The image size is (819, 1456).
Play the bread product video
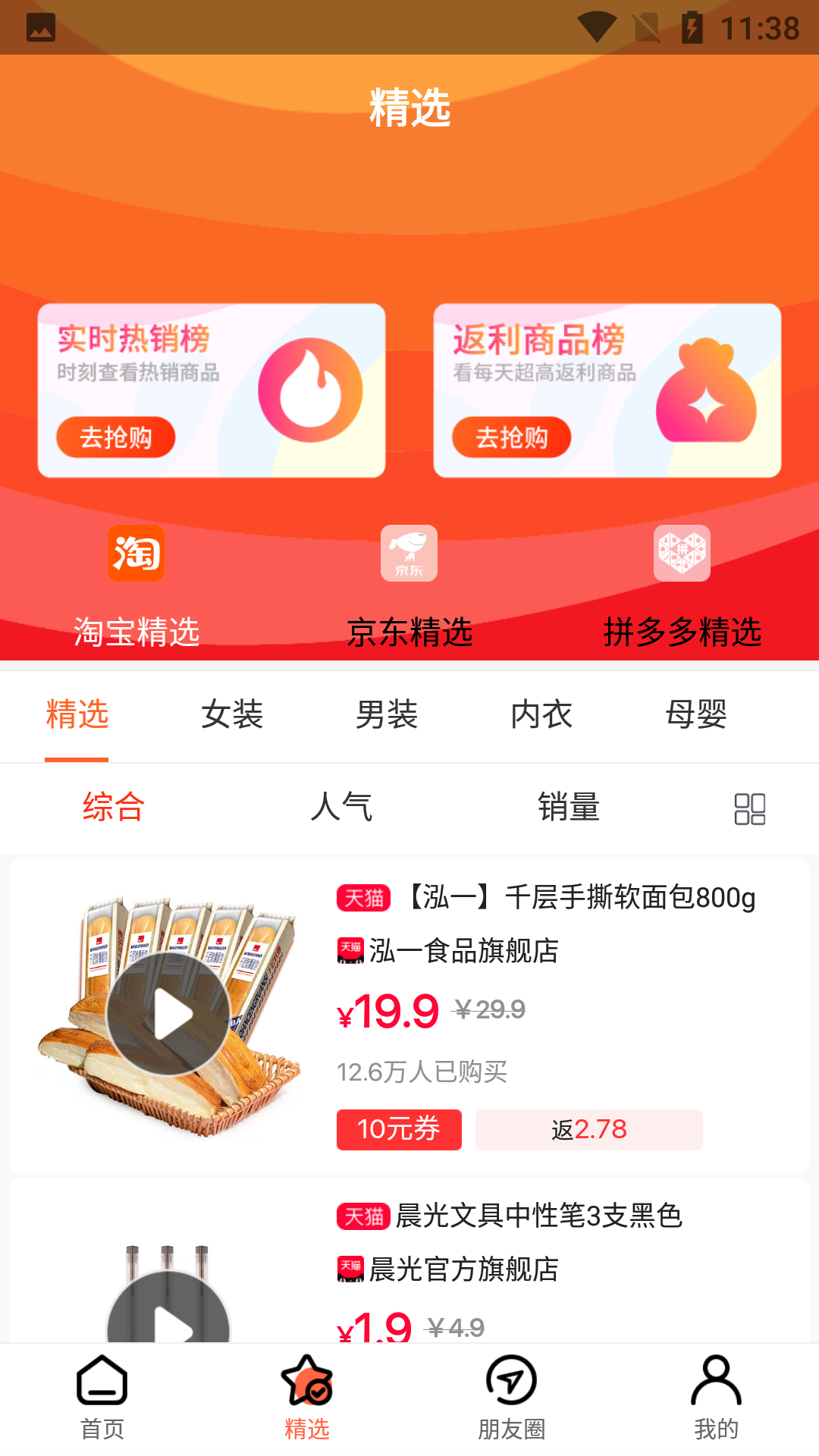click(x=170, y=1016)
